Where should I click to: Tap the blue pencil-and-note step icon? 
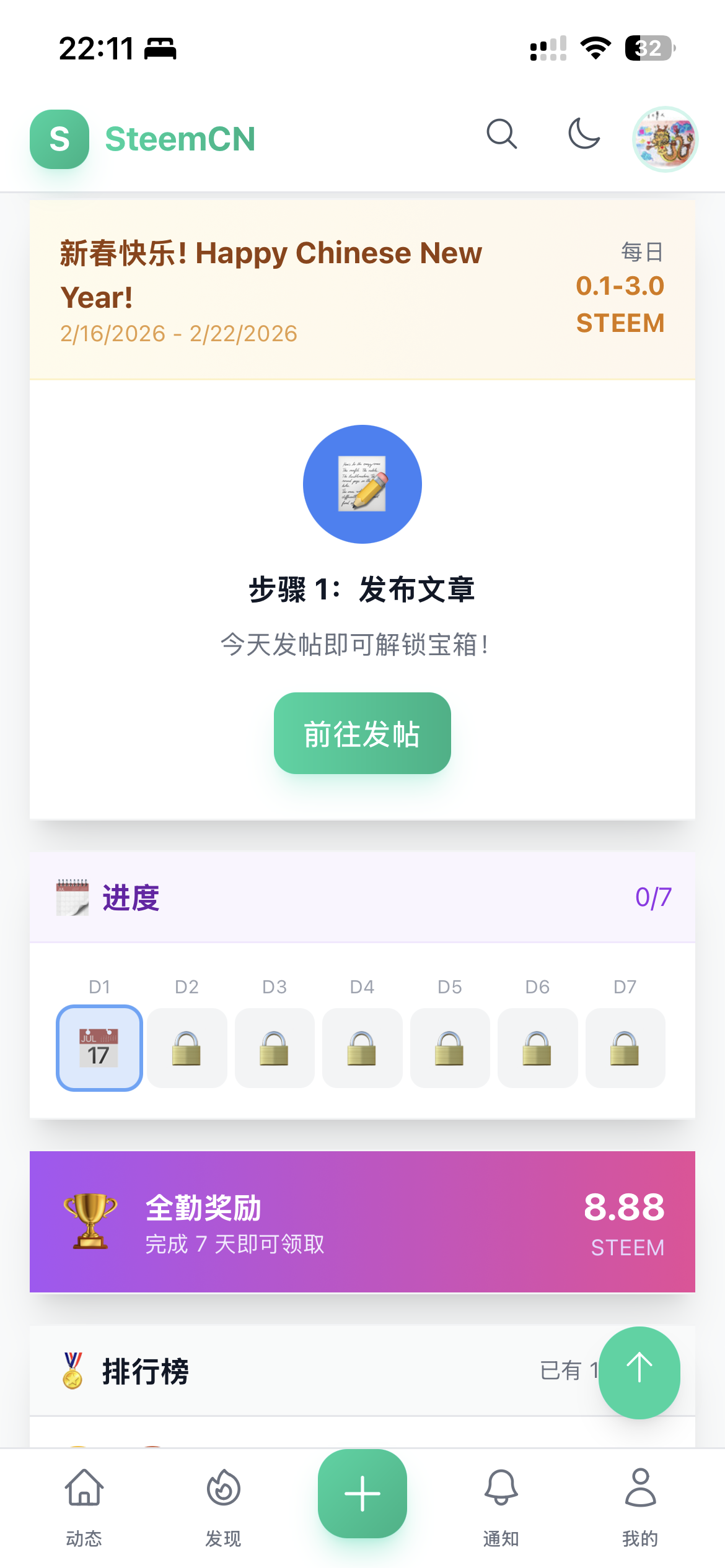362,484
